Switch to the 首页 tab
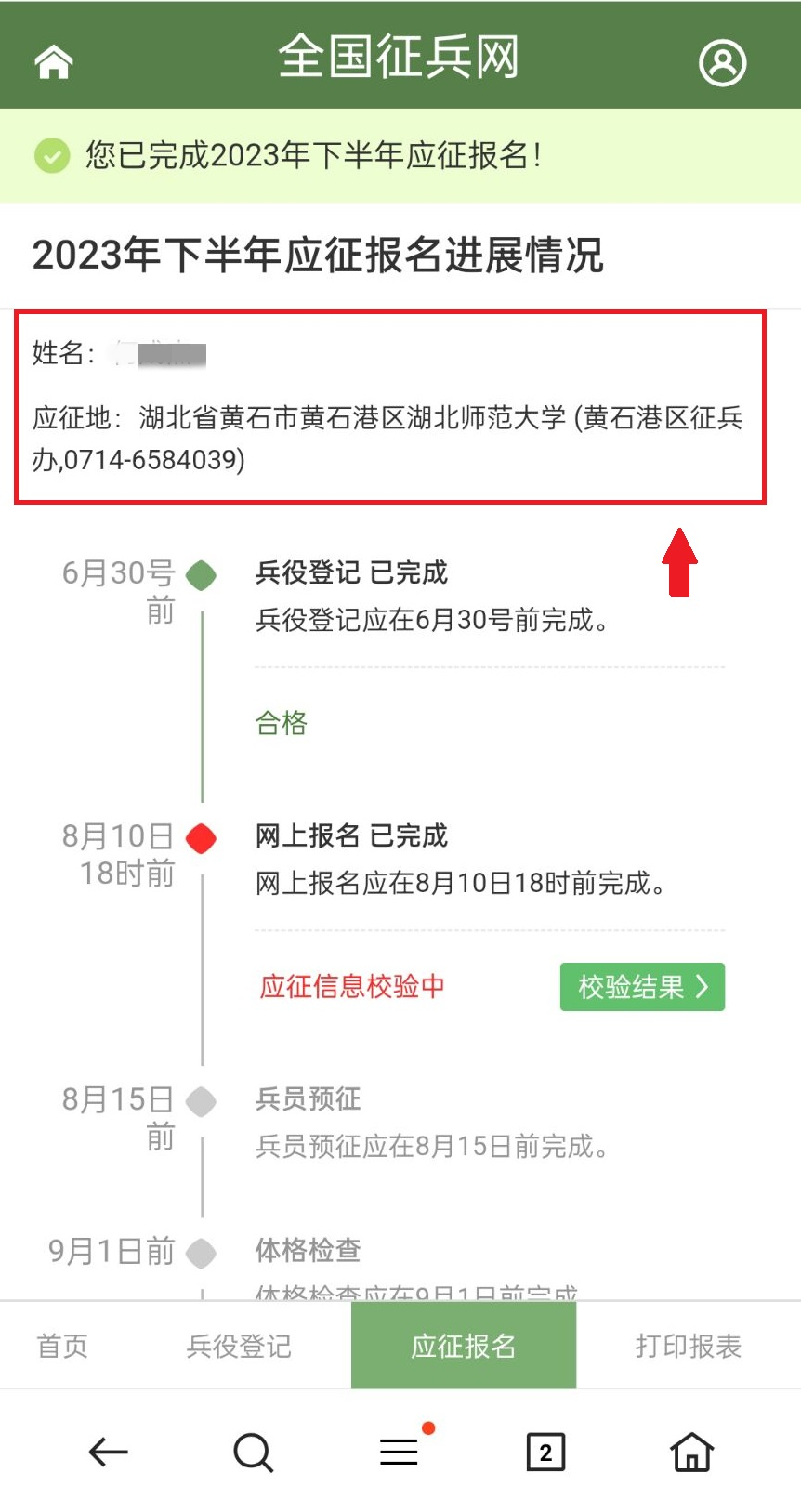Viewport: 801px width, 1512px height. point(62,1345)
